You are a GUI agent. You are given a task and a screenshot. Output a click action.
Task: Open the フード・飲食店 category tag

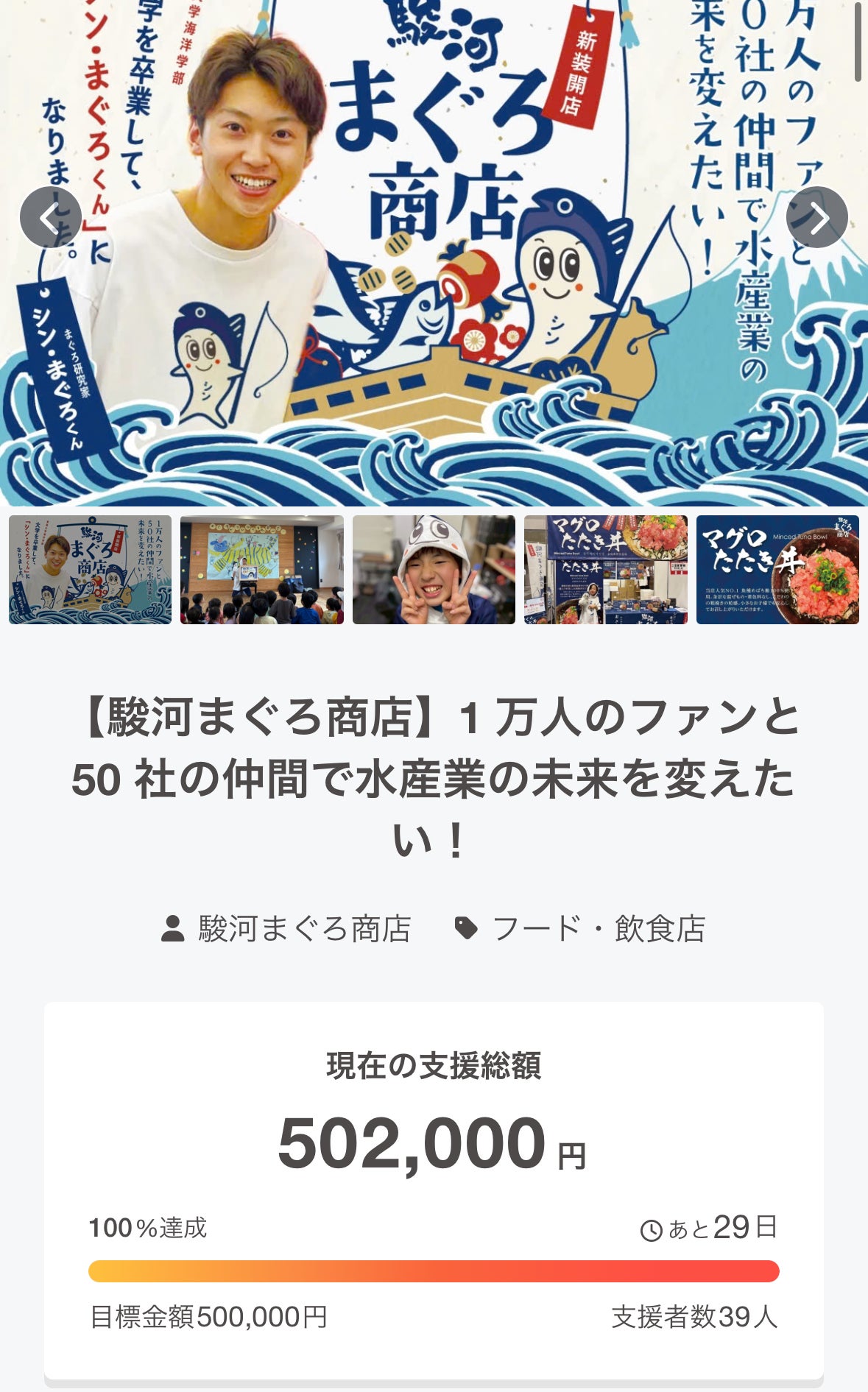coord(580,929)
